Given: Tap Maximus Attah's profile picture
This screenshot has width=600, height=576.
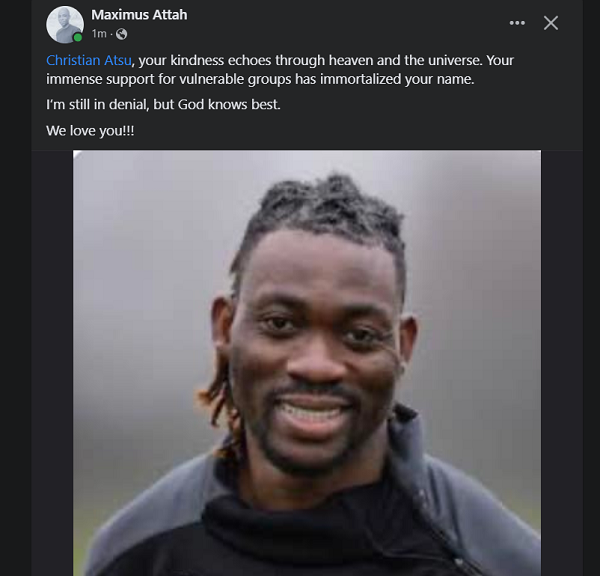Looking at the screenshot, I should pyautogui.click(x=65, y=24).
